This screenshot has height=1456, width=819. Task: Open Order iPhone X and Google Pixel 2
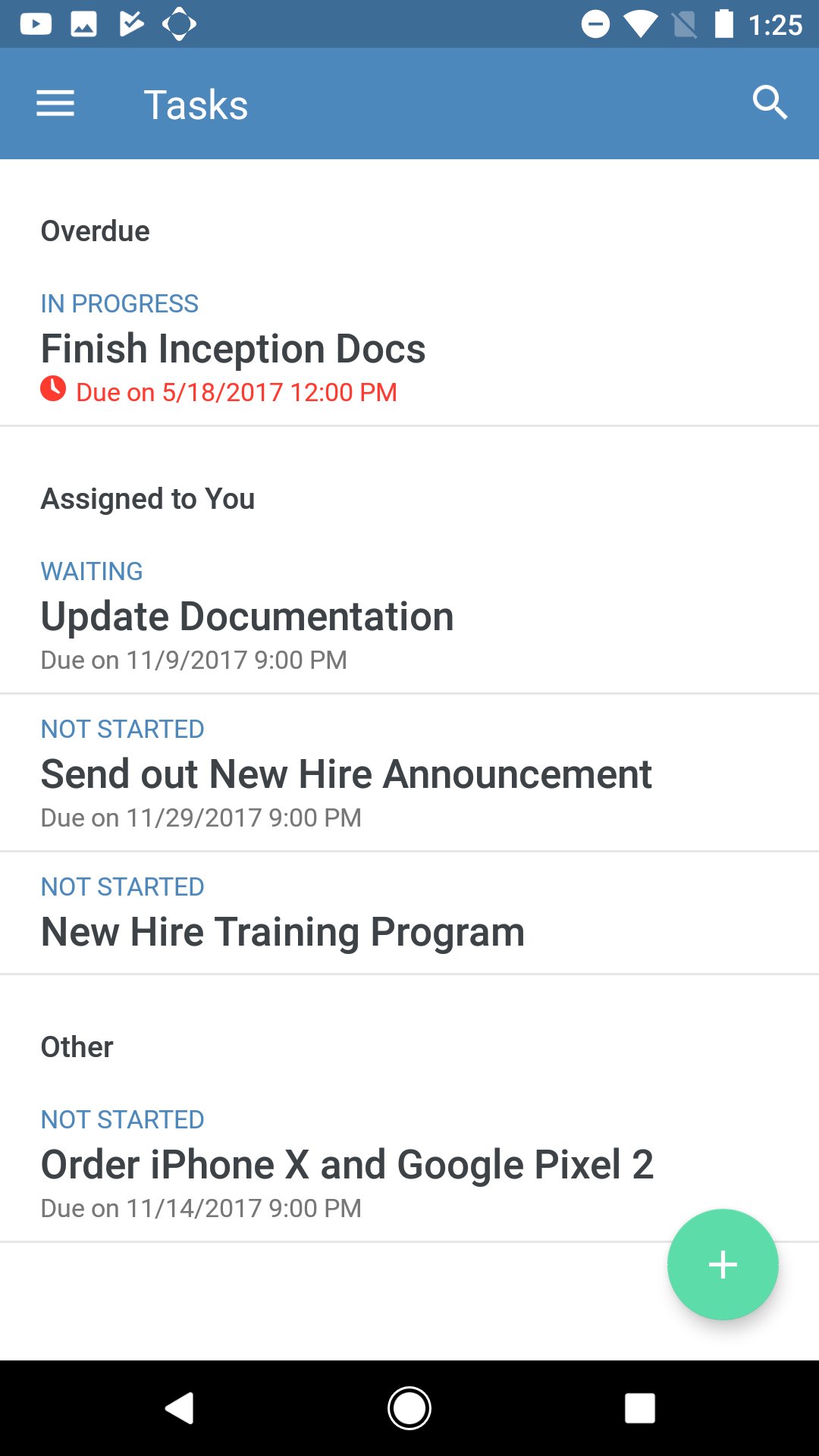pyautogui.click(x=409, y=1164)
